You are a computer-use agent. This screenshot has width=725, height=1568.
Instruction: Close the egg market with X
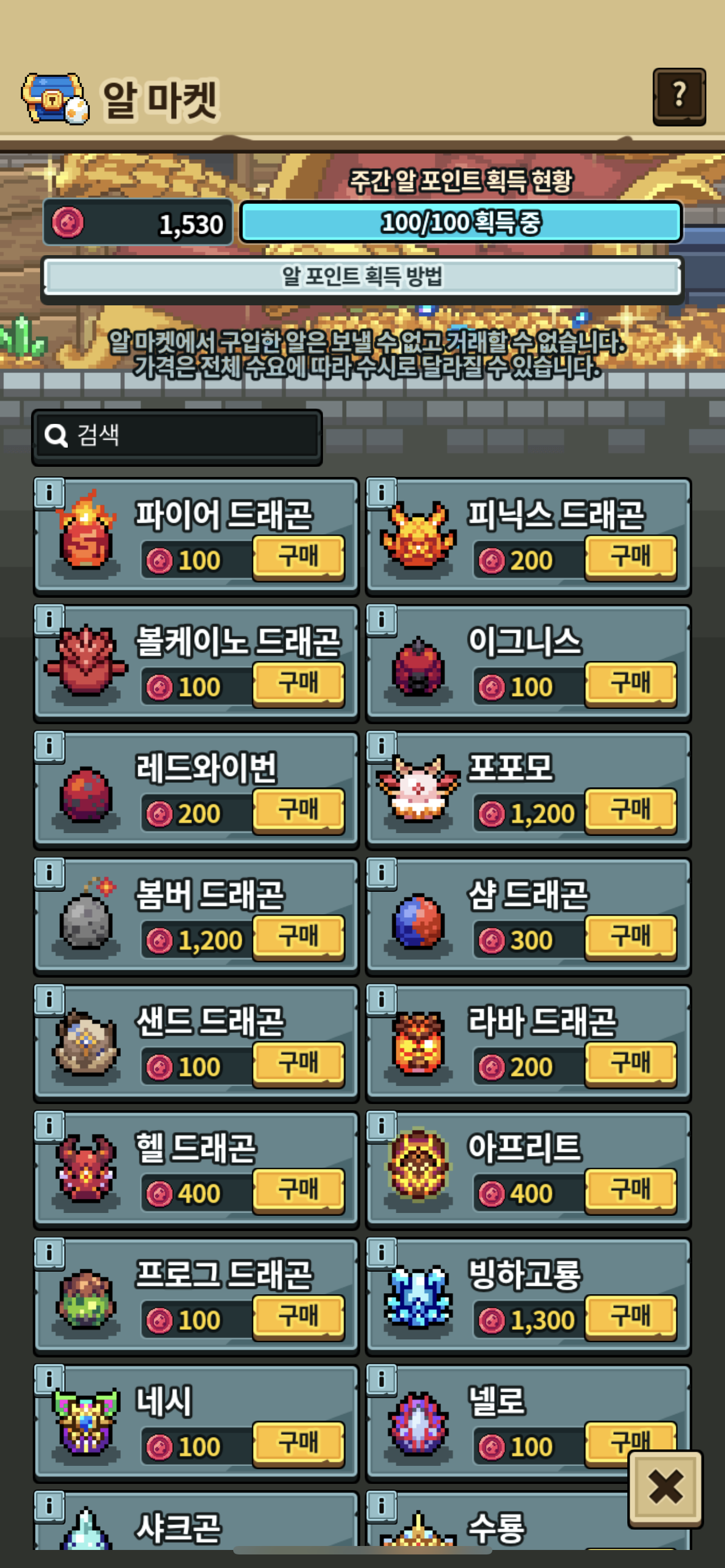(x=665, y=1488)
